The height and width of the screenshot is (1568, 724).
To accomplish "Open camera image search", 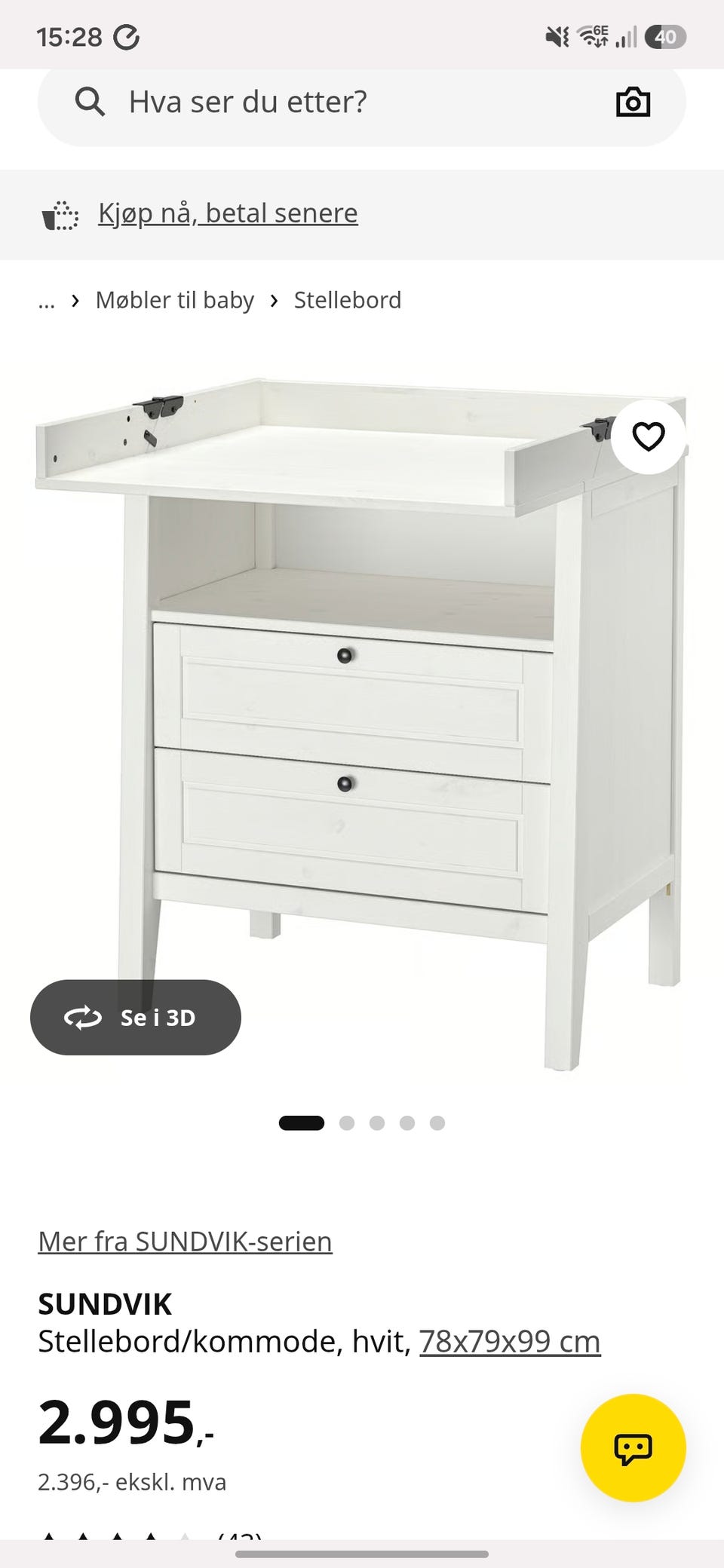I will 633,102.
